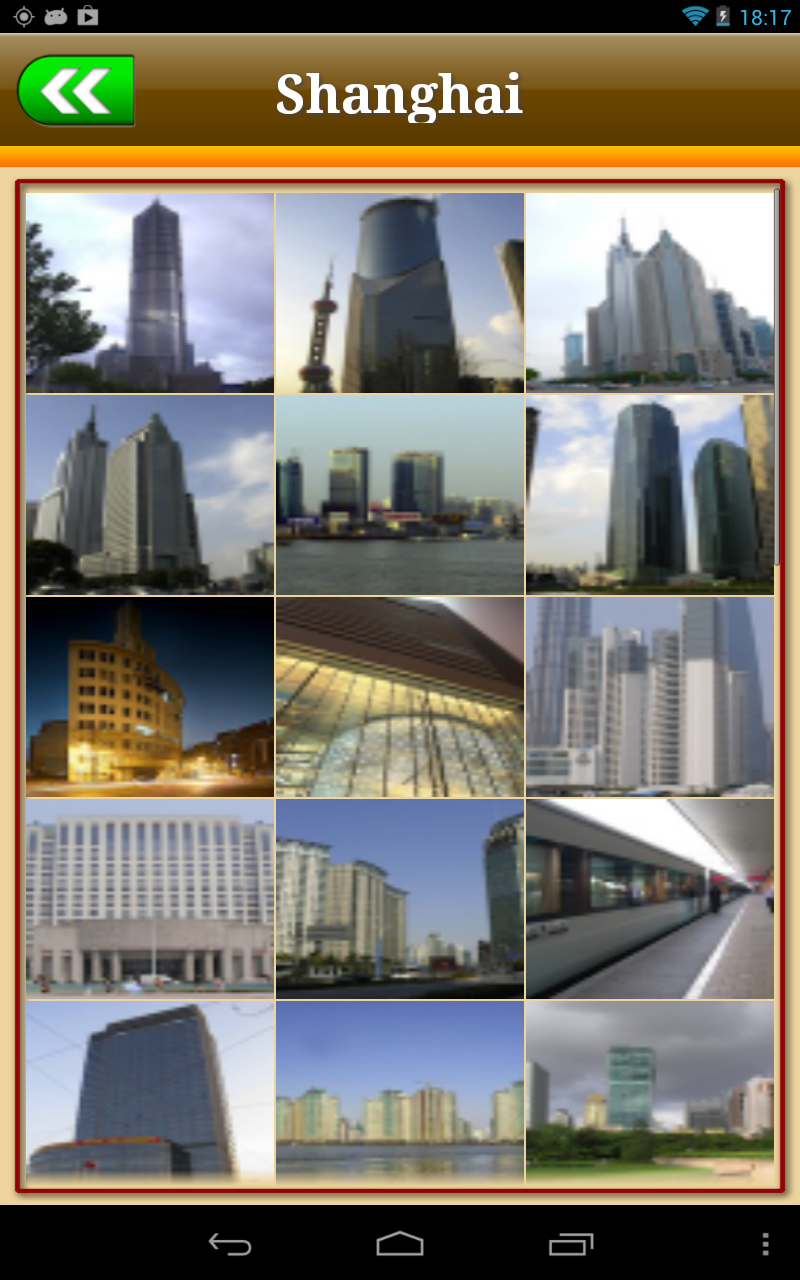Tap the Shanghai title text
This screenshot has width=800, height=1280.
[x=399, y=92]
